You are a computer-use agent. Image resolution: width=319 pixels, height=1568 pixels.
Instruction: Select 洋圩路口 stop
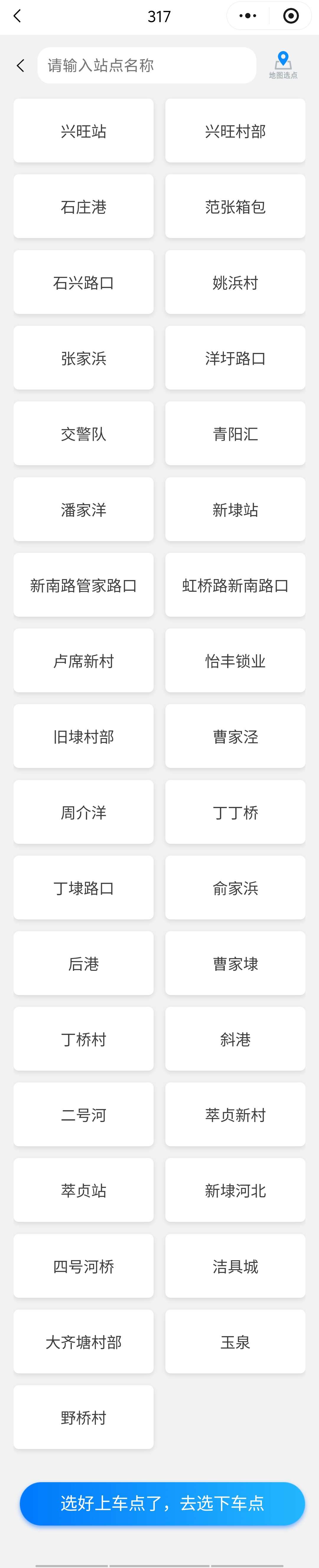235,358
